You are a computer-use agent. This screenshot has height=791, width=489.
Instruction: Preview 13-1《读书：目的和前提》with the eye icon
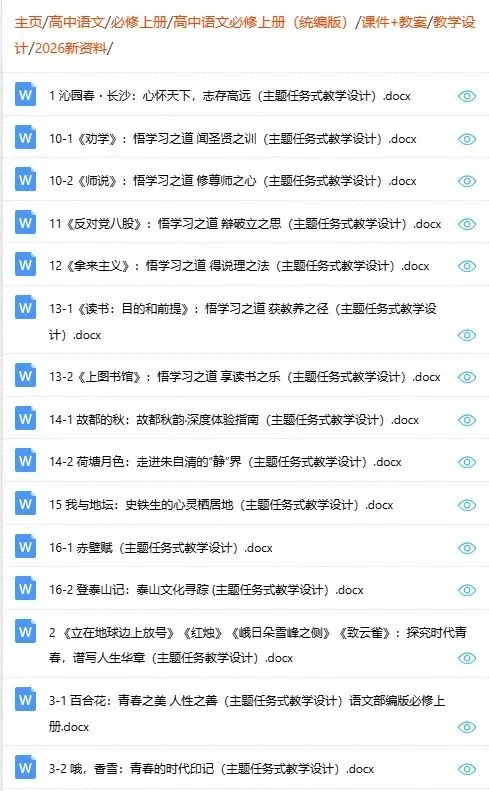click(x=467, y=335)
